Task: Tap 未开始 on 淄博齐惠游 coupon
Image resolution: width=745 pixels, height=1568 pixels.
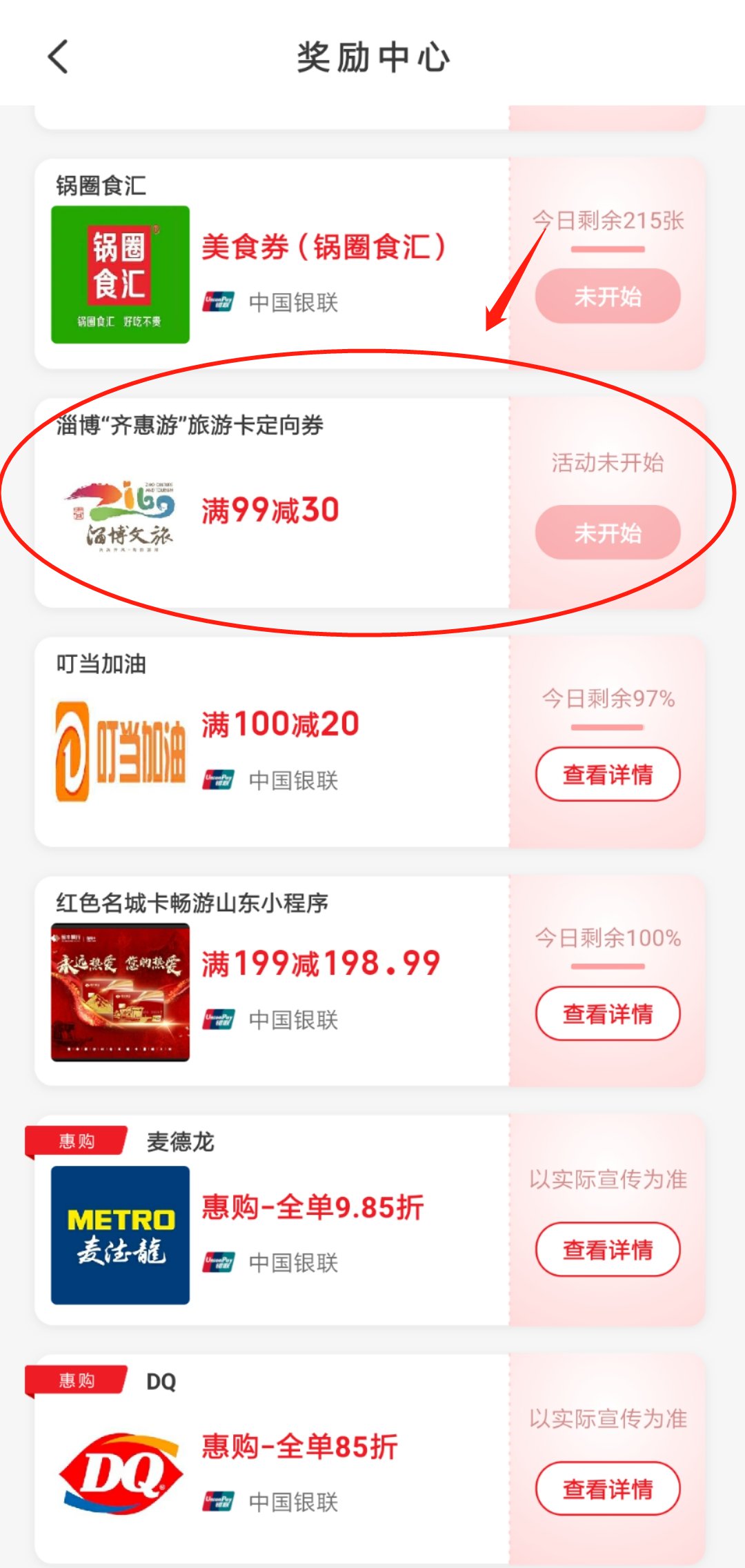Action: [608, 533]
